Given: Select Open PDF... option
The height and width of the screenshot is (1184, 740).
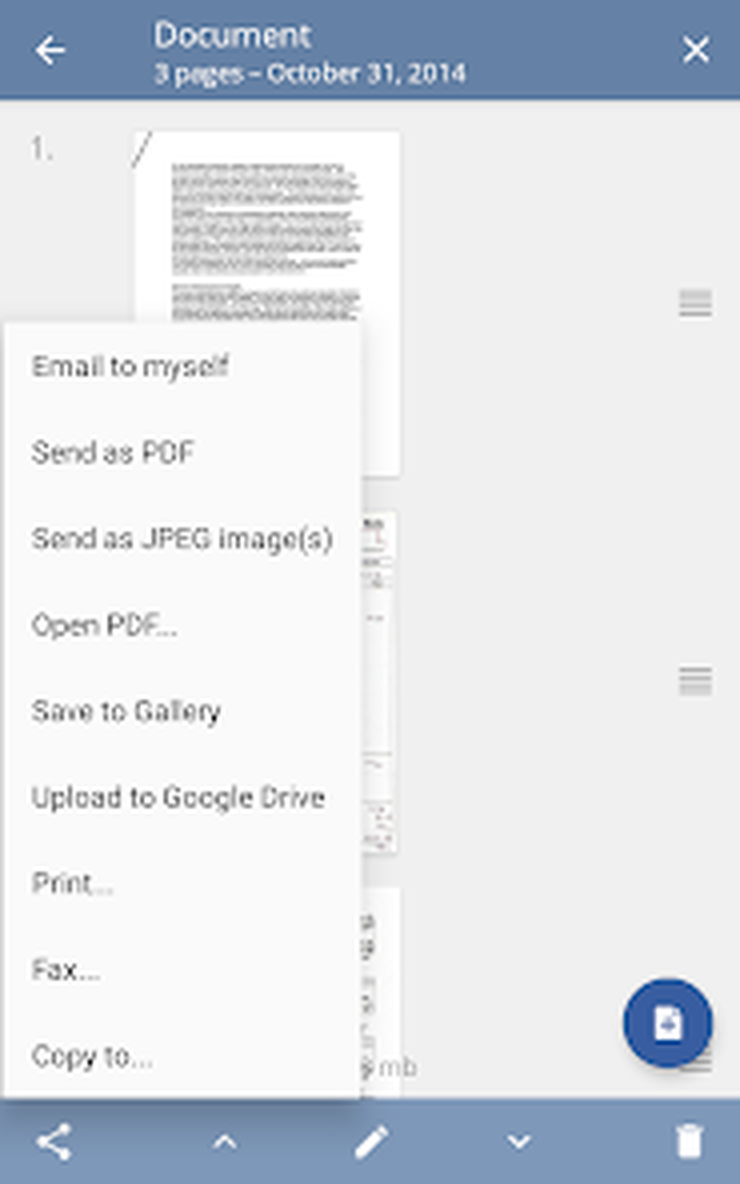Looking at the screenshot, I should (x=181, y=625).
